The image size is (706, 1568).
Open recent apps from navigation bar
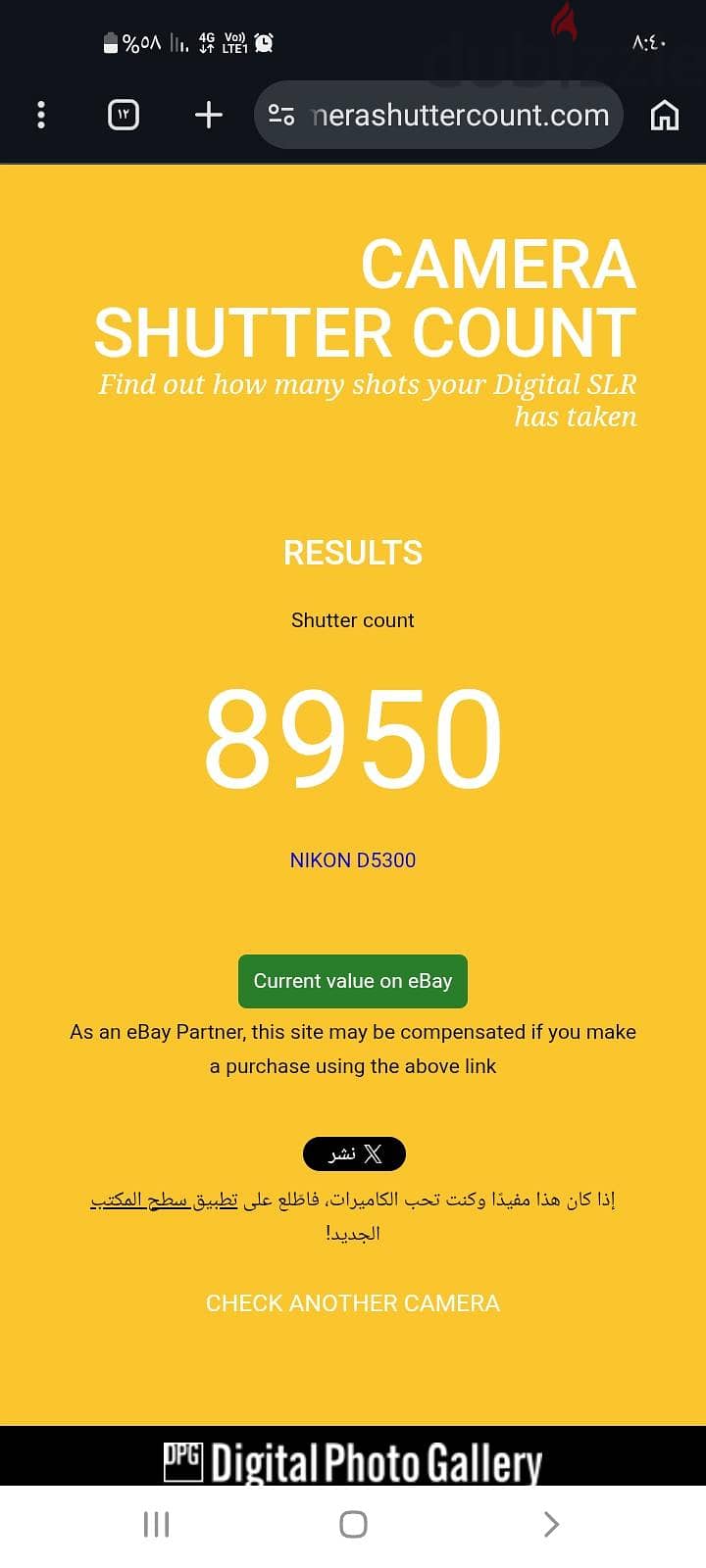(156, 1524)
